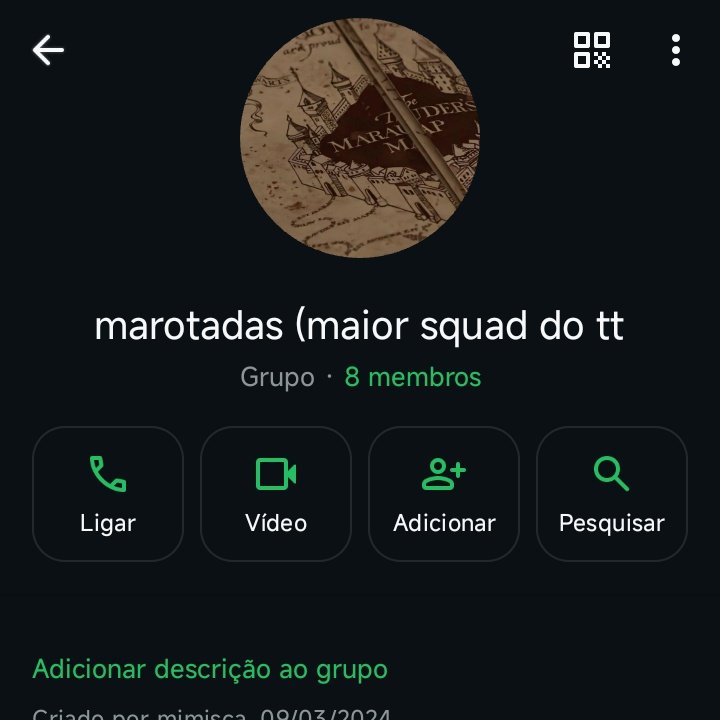Tap Adicionar descrição ao grupo
Viewport: 720px width, 720px height.
210,669
